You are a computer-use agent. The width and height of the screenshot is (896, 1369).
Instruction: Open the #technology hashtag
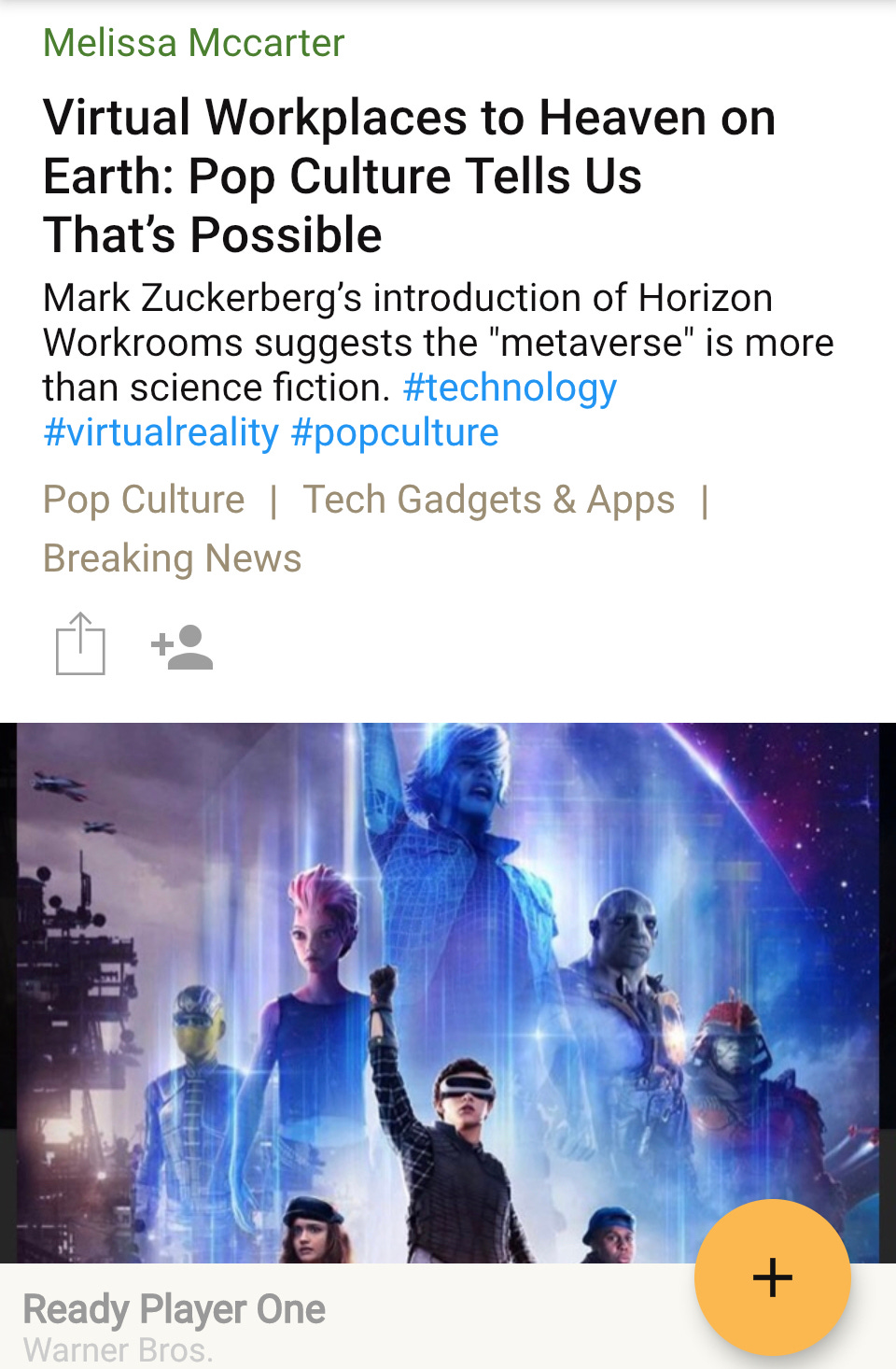pos(510,388)
